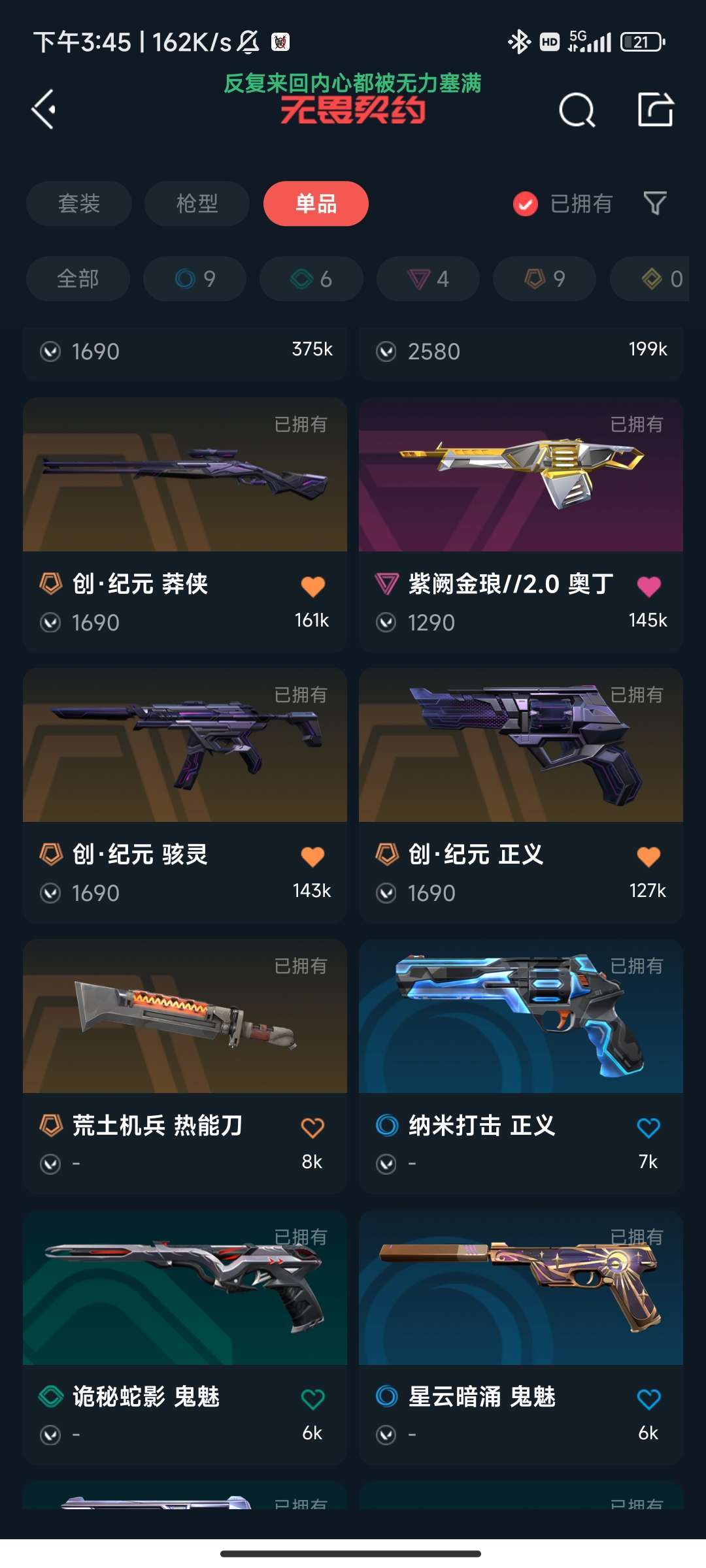This screenshot has width=706, height=1568.
Task: Switch to the 套装 tab
Action: coord(79,203)
